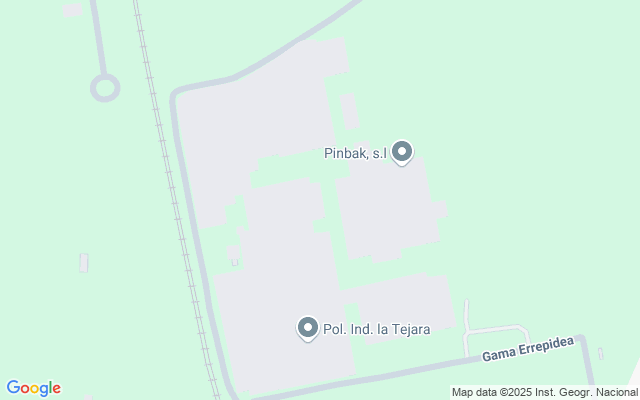Select the Pol. Ind. la Tejara marker

pos(308,328)
